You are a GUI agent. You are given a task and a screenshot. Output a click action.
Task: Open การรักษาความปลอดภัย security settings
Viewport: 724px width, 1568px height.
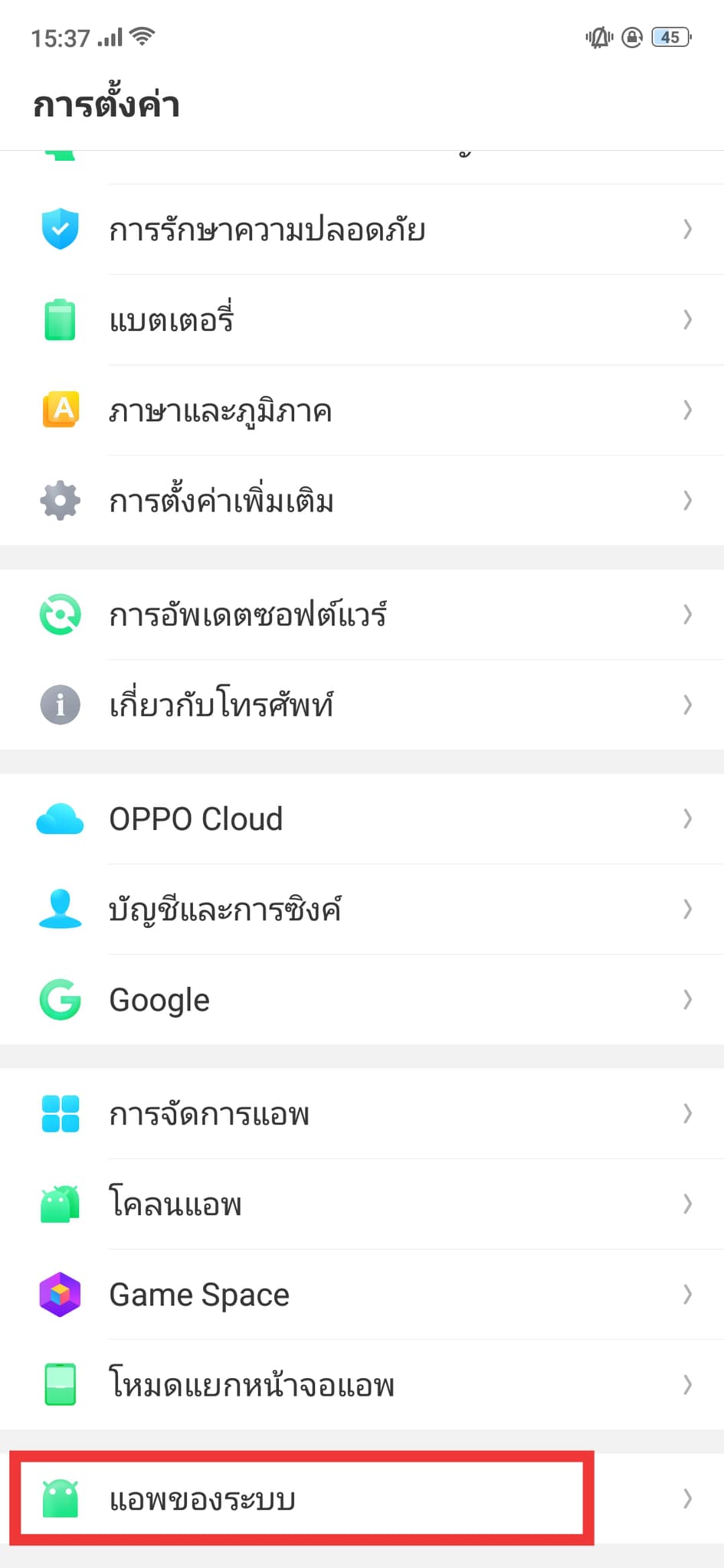(267, 230)
